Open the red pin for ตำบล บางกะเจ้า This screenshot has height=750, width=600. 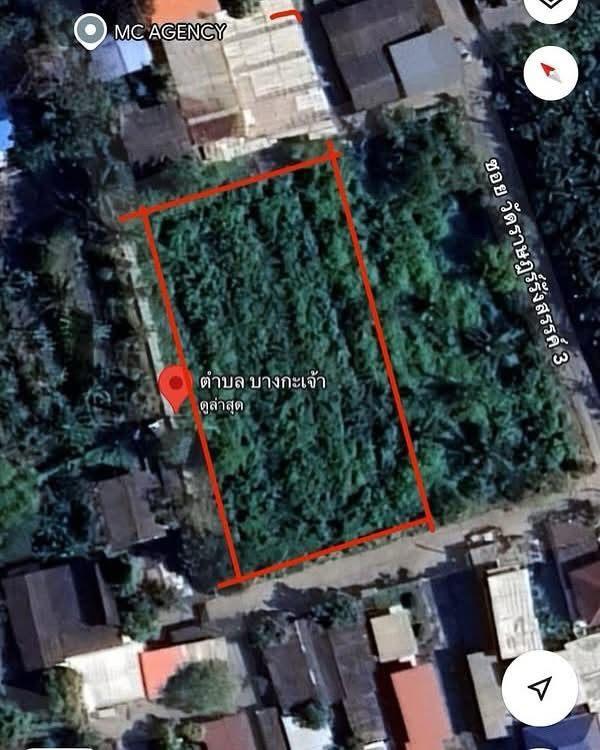tap(177, 388)
